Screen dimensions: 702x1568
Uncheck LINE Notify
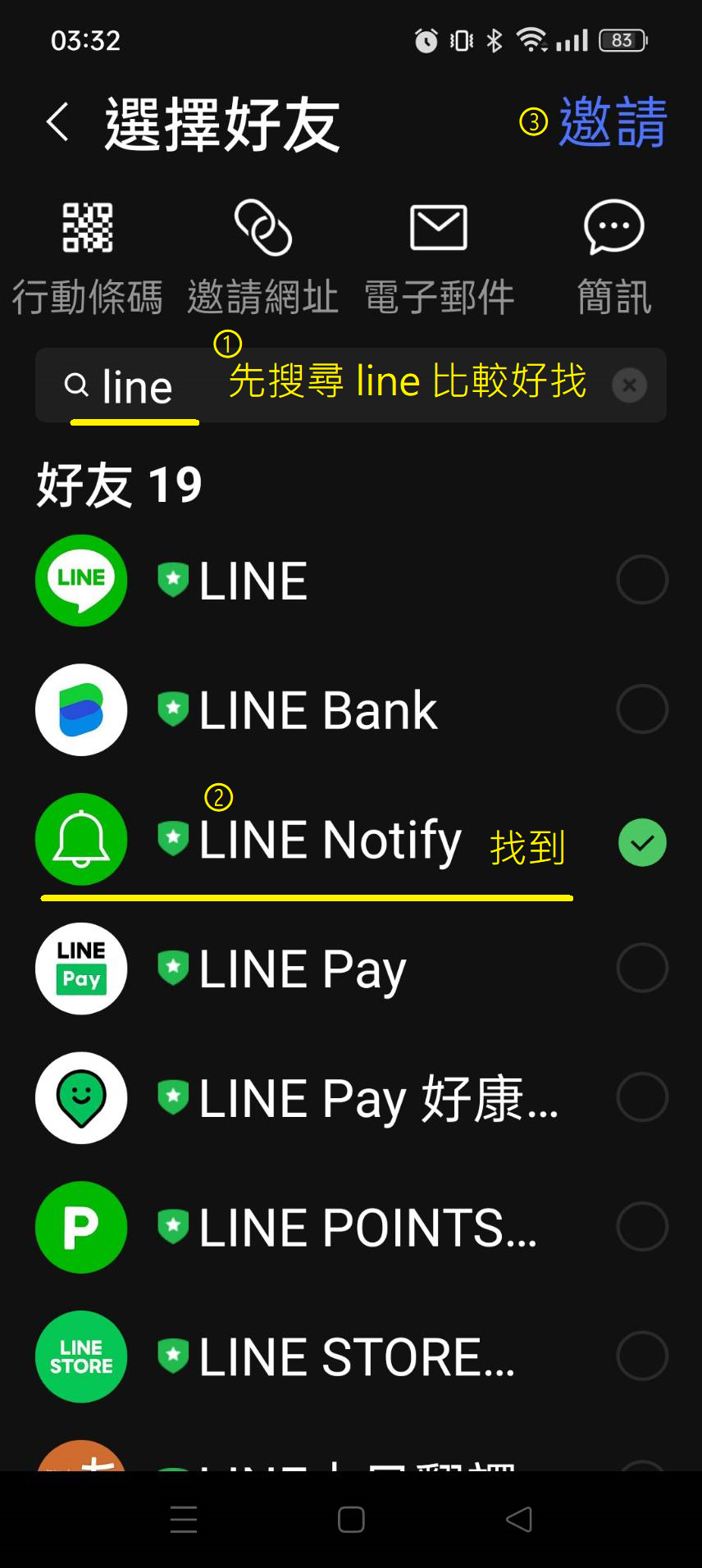[x=642, y=842]
